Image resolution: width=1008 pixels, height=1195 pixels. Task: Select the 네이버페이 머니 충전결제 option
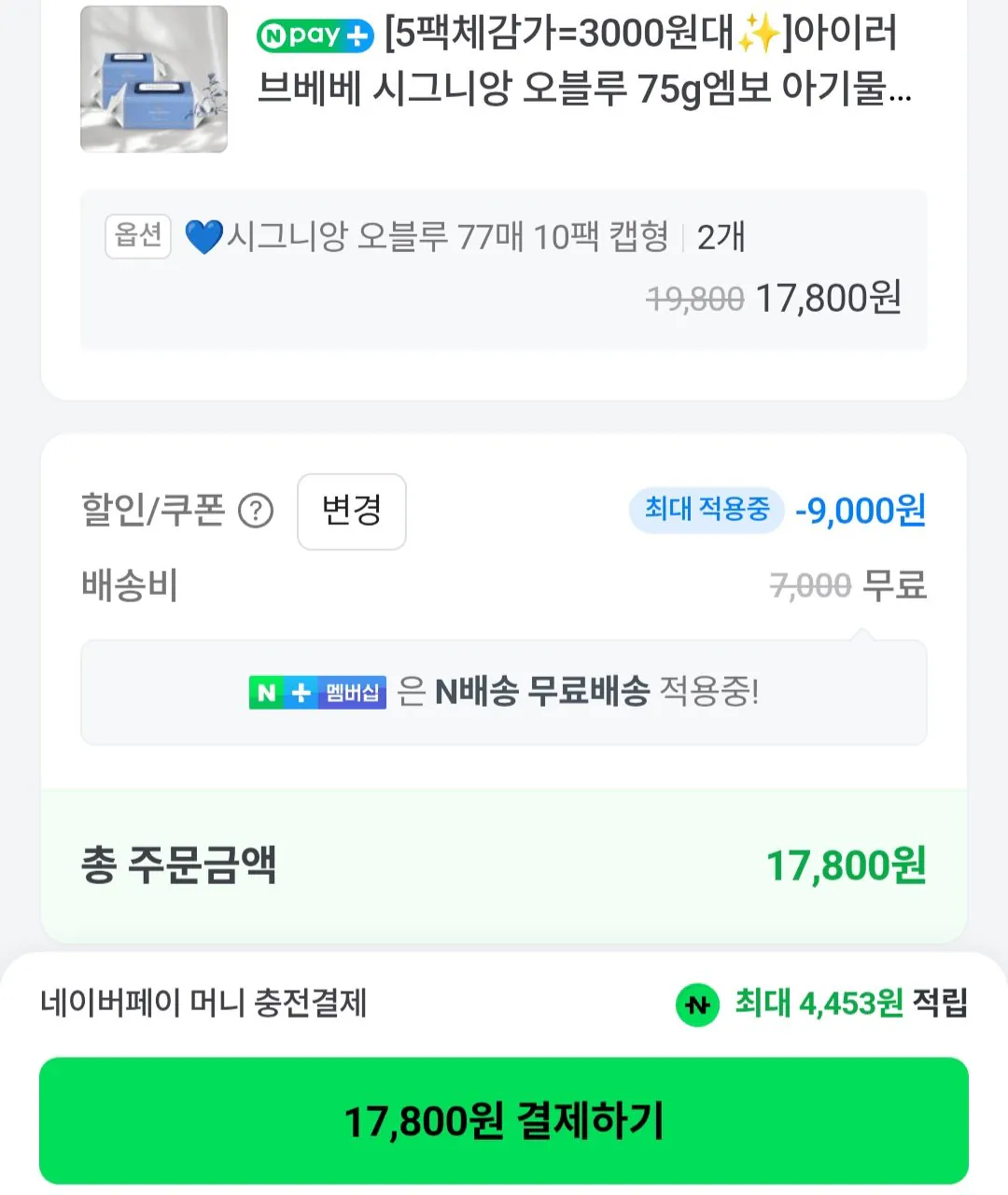203,1003
